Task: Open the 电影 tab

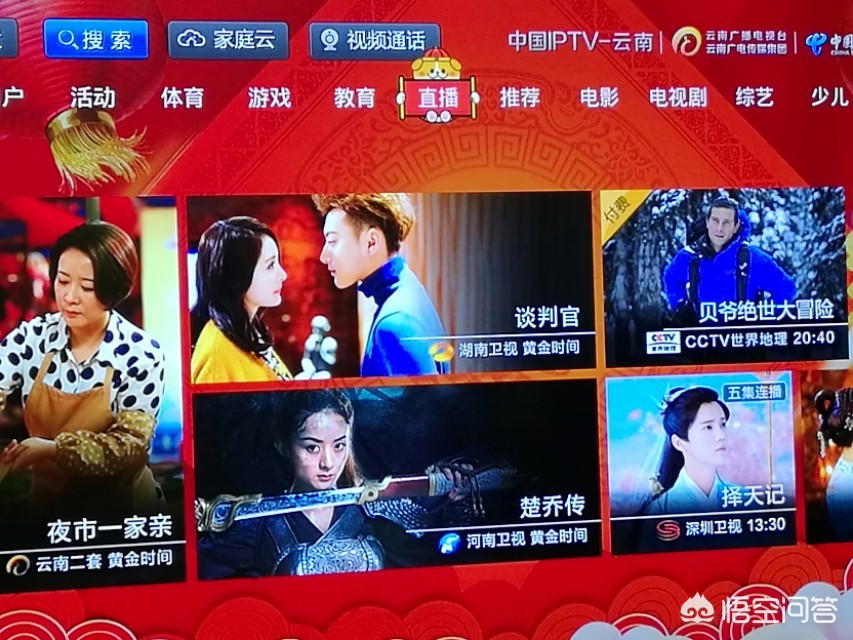Action: (599, 97)
